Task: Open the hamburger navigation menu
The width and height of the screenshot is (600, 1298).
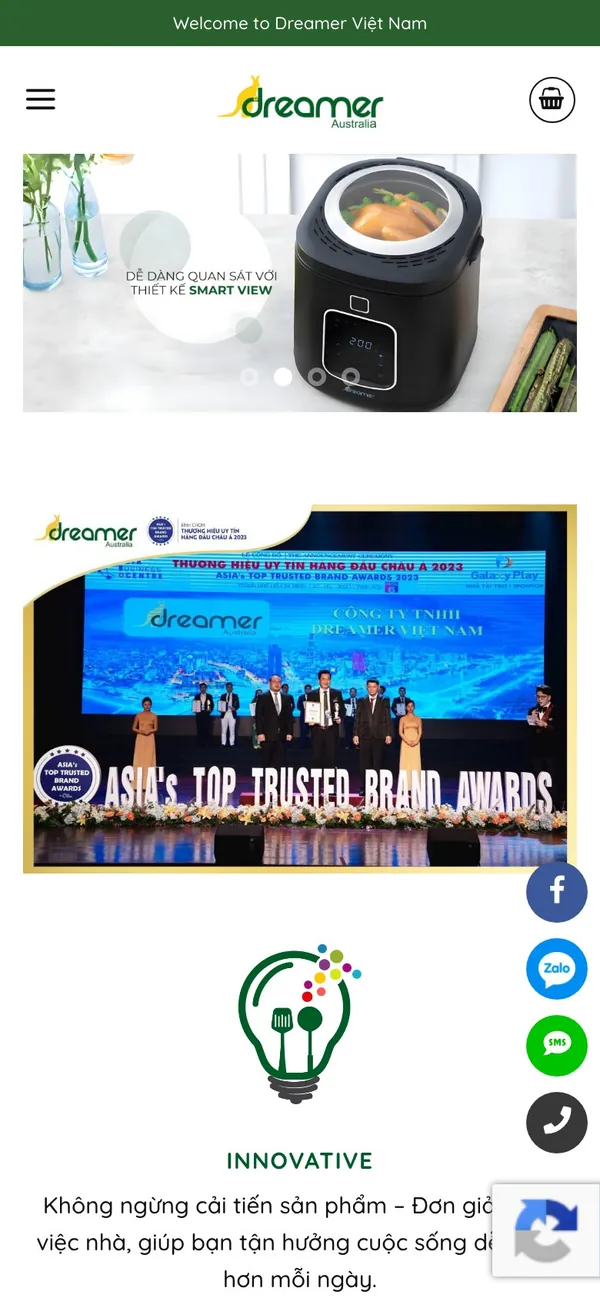Action: coord(40,99)
